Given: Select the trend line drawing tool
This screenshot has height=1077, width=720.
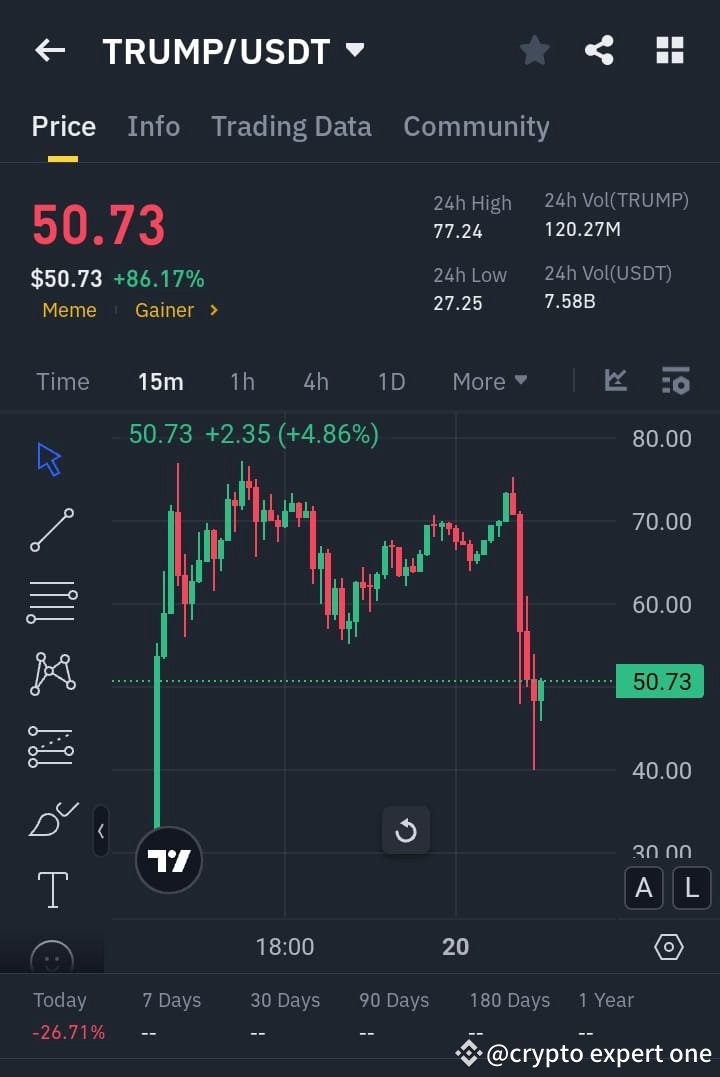Looking at the screenshot, I should (x=52, y=530).
